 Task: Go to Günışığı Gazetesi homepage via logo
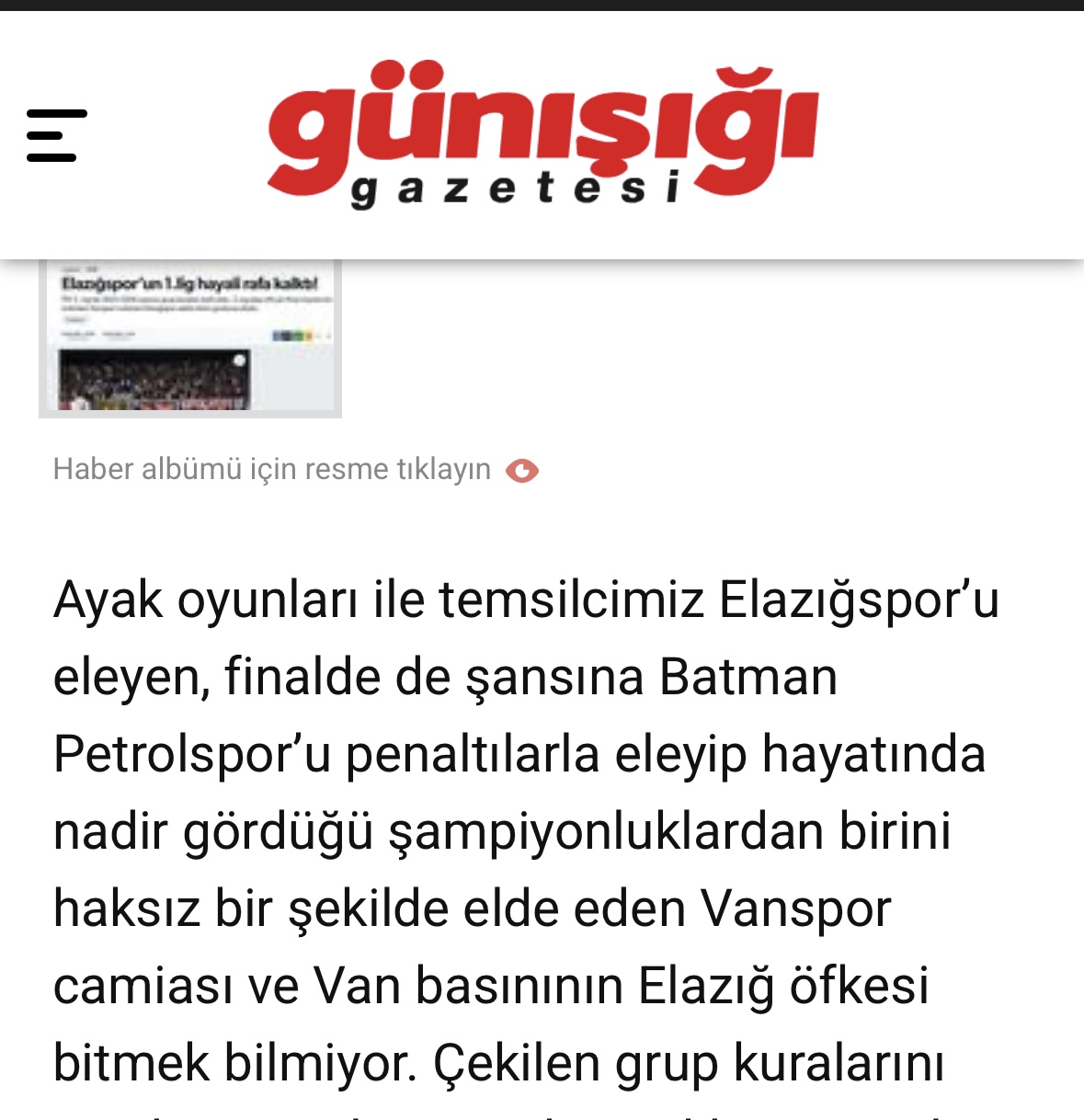pyautogui.click(x=542, y=134)
